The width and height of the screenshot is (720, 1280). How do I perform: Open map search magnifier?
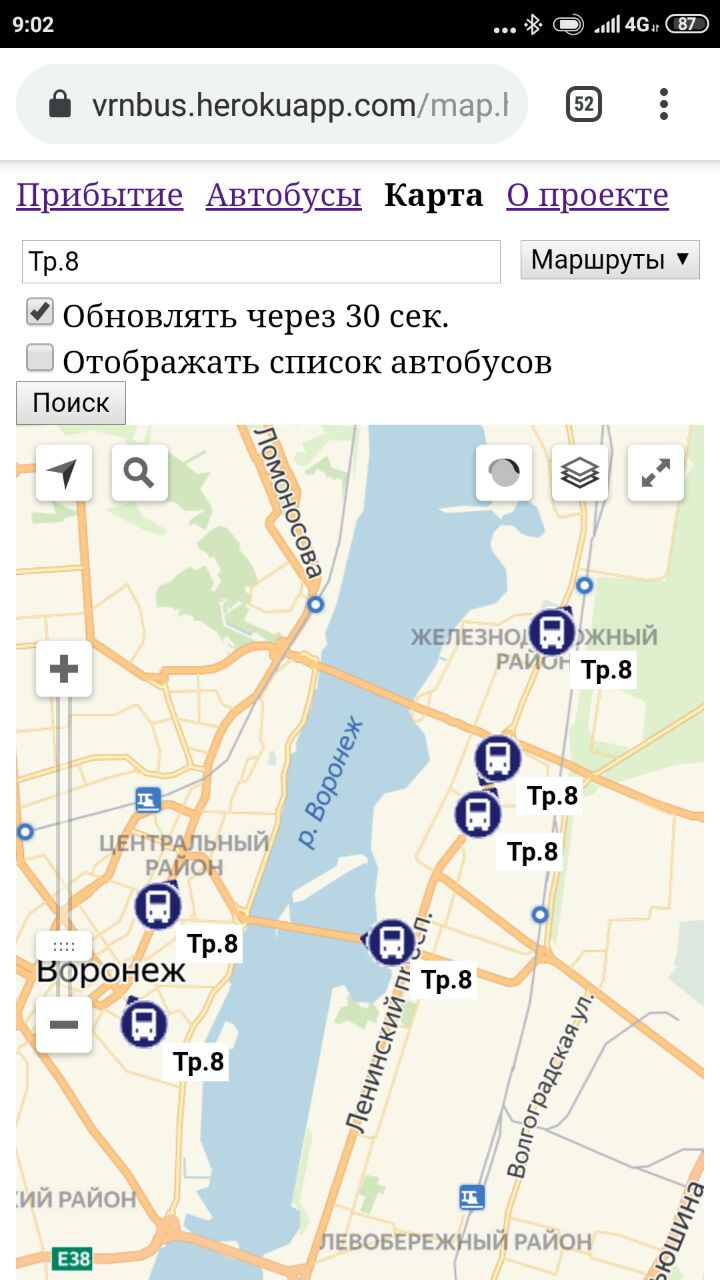coord(140,473)
